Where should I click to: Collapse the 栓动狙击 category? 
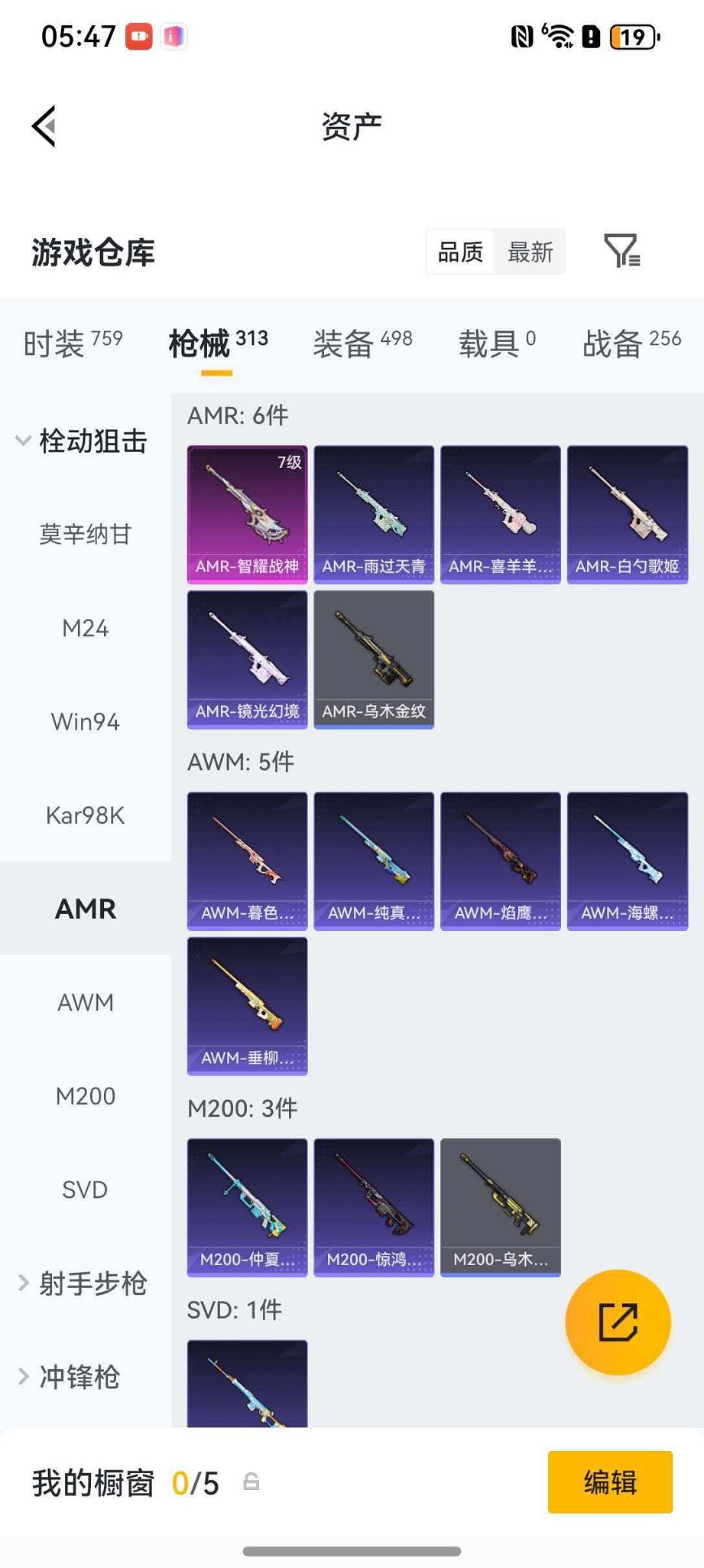pos(83,441)
